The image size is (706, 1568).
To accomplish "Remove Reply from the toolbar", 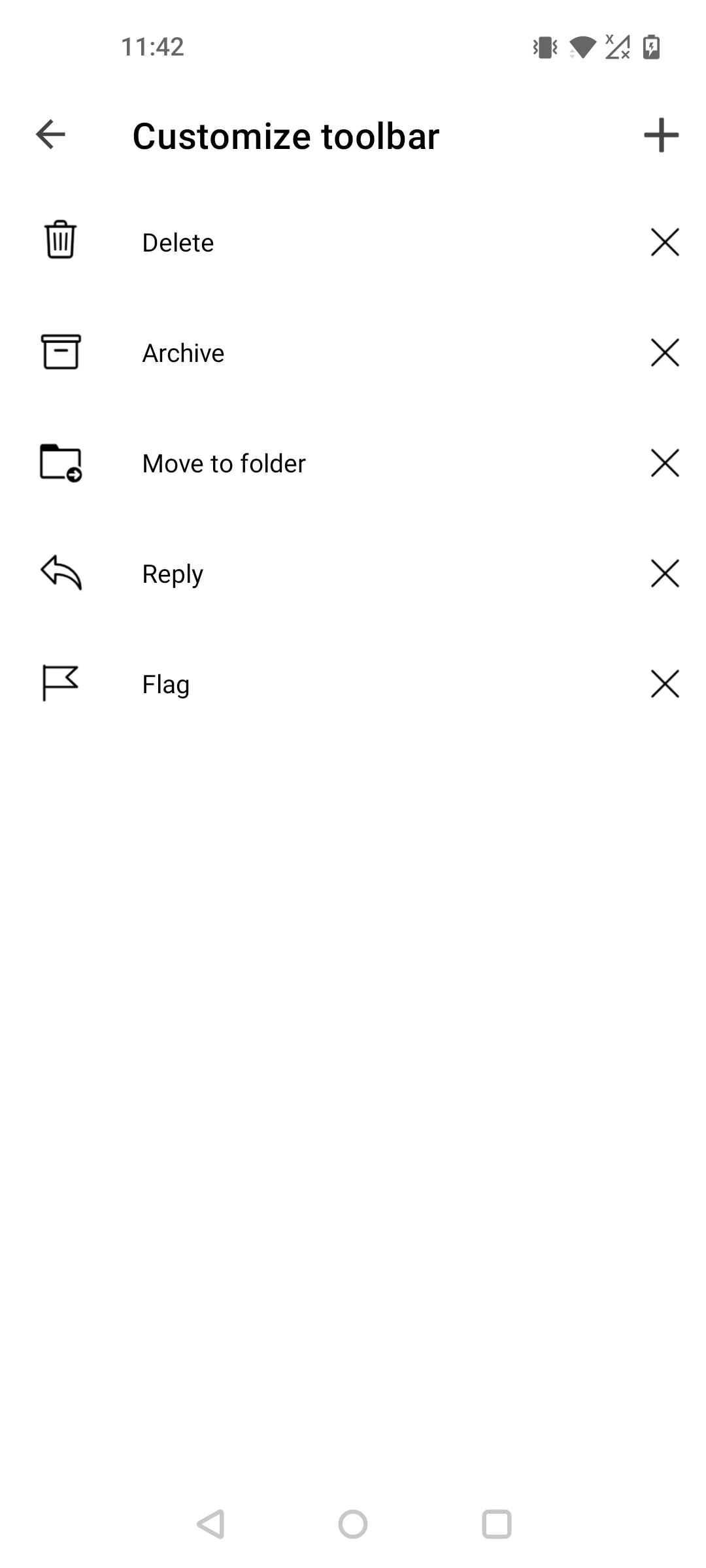I will point(665,574).
